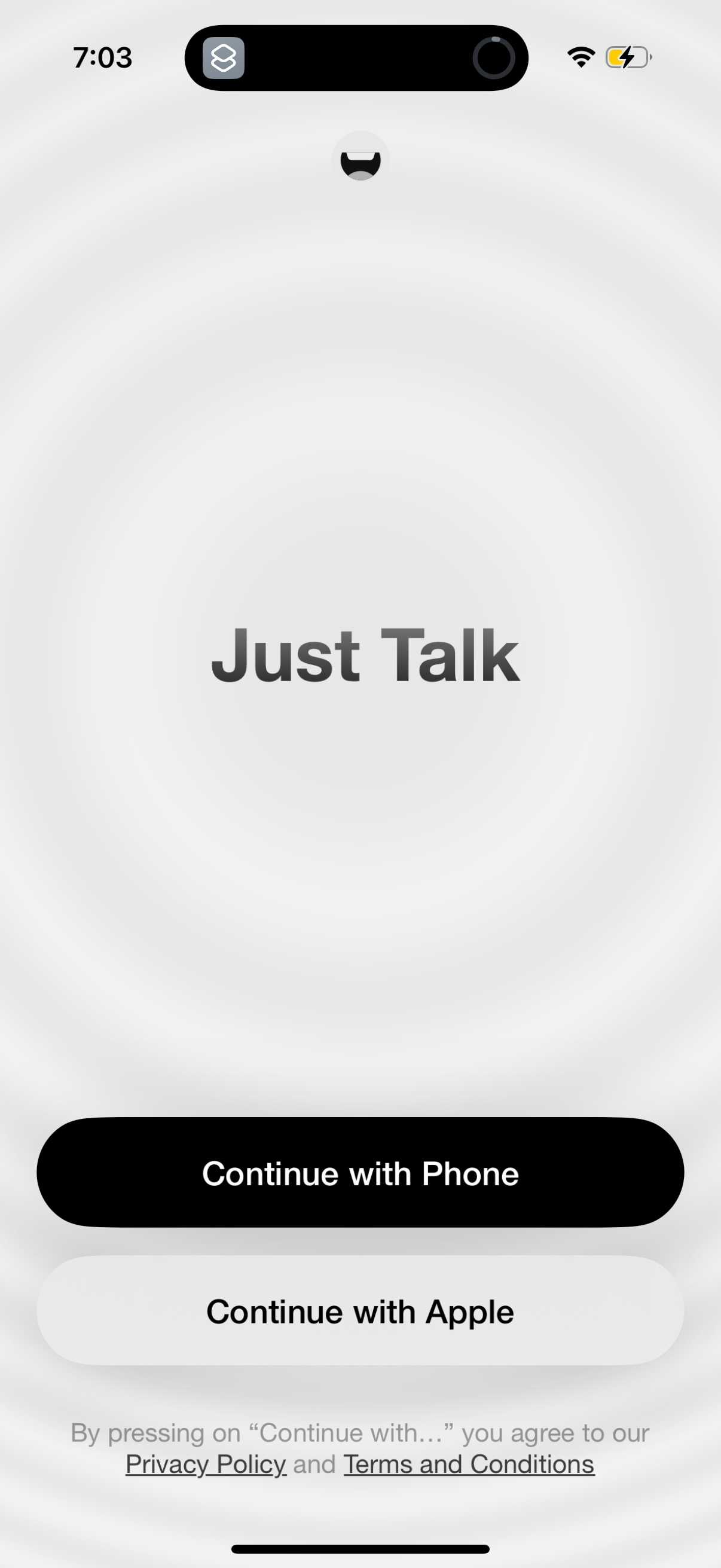Screen dimensions: 721x1568
Task: Tap the home indicator bar
Action: pyautogui.click(x=360, y=1548)
